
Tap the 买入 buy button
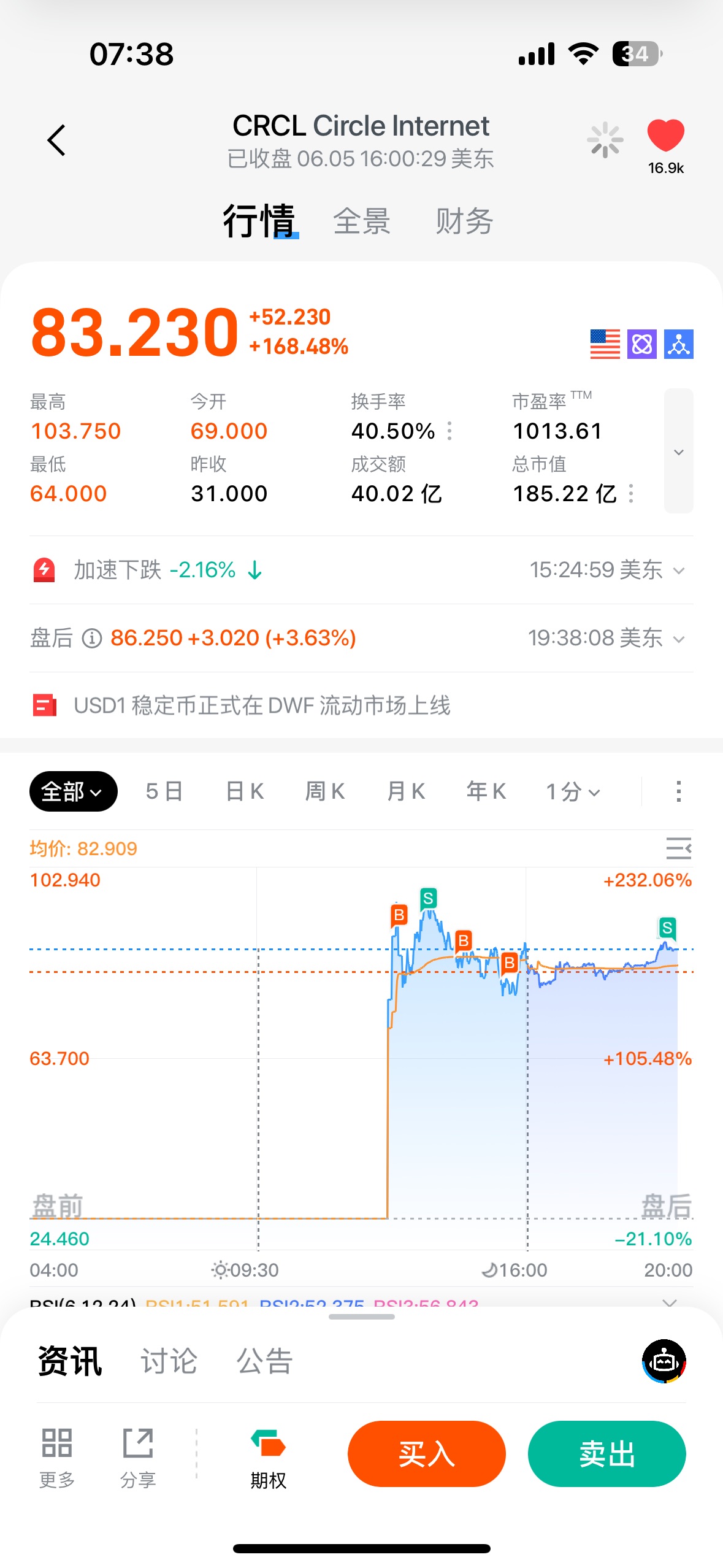(426, 1453)
